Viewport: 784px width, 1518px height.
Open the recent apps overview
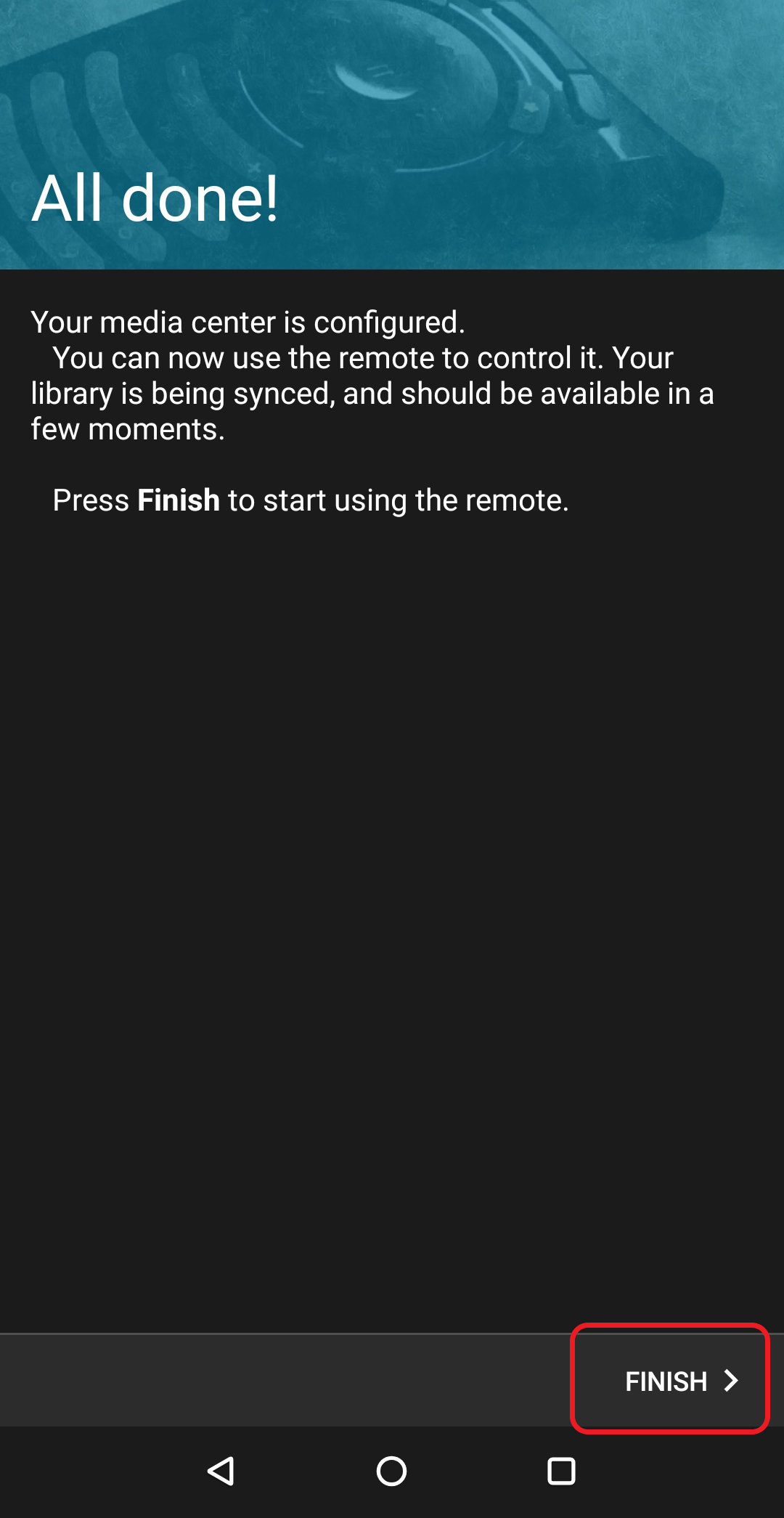pos(561,1472)
